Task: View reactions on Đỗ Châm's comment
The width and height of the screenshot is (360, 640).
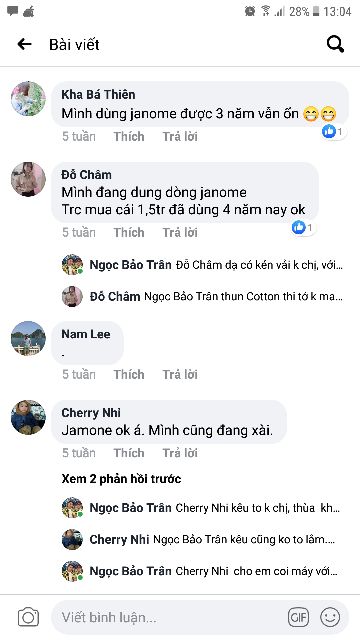Action: pos(303,227)
